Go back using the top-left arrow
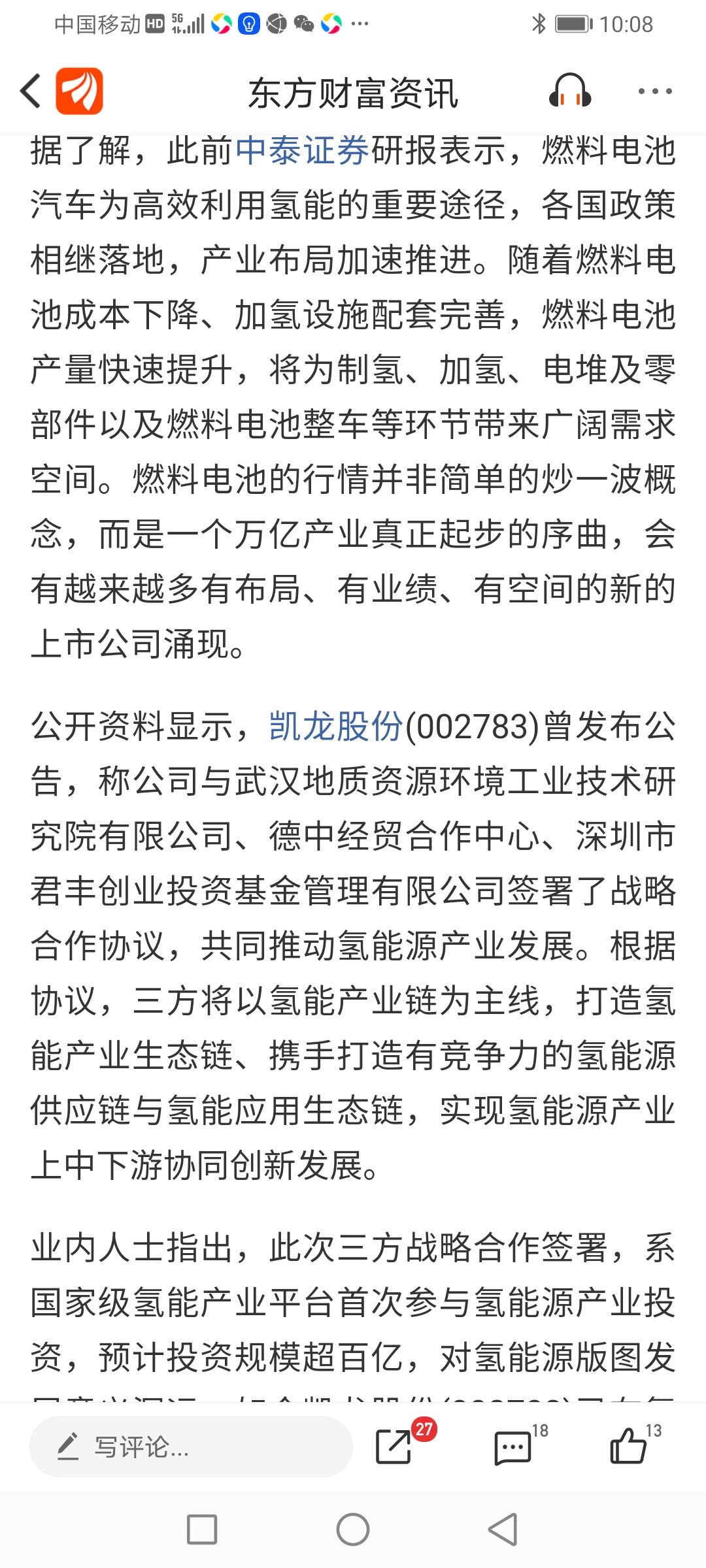Viewport: 706px width, 1568px height. 31,91
